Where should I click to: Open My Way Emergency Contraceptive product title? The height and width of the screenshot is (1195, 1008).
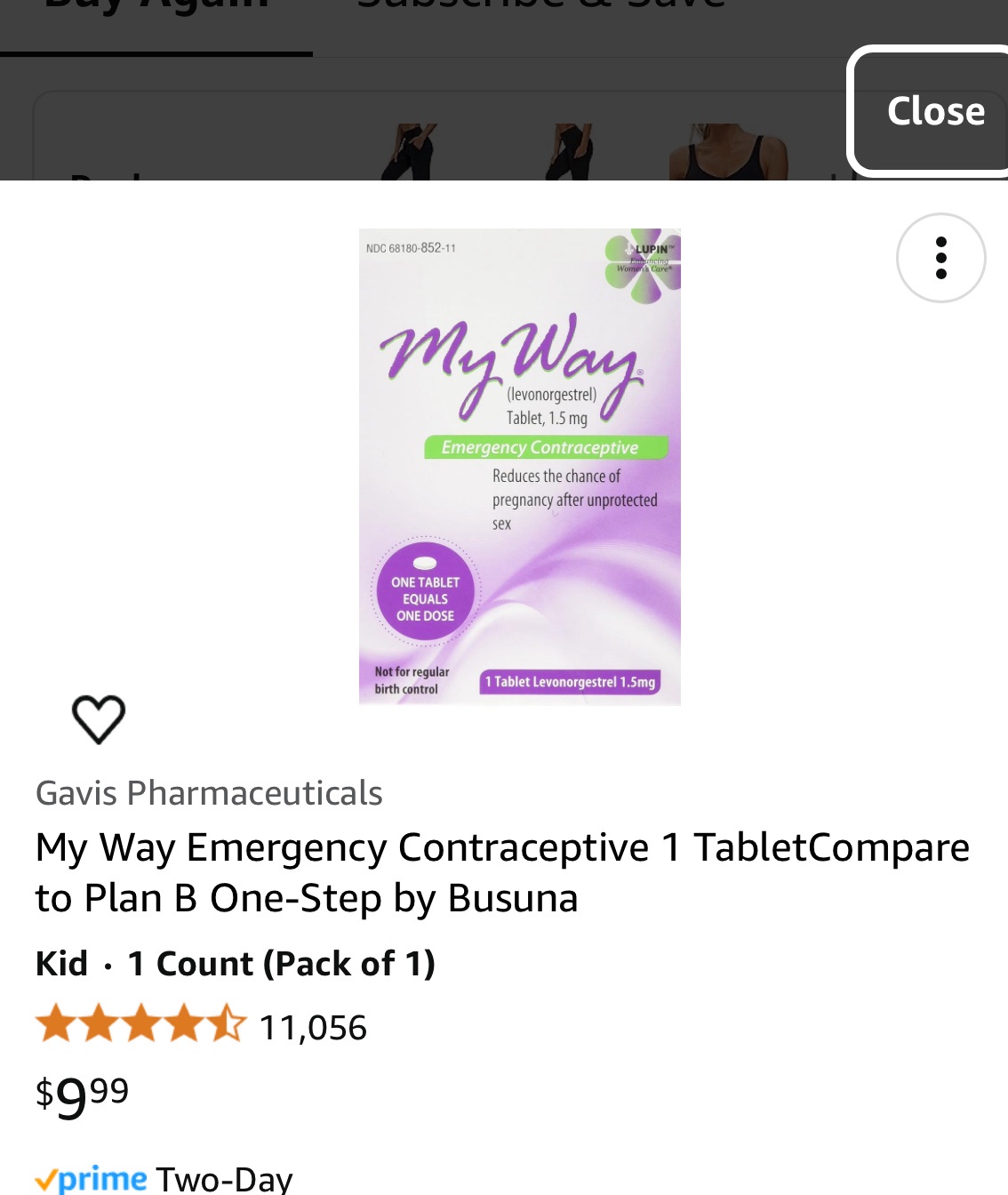tap(502, 872)
